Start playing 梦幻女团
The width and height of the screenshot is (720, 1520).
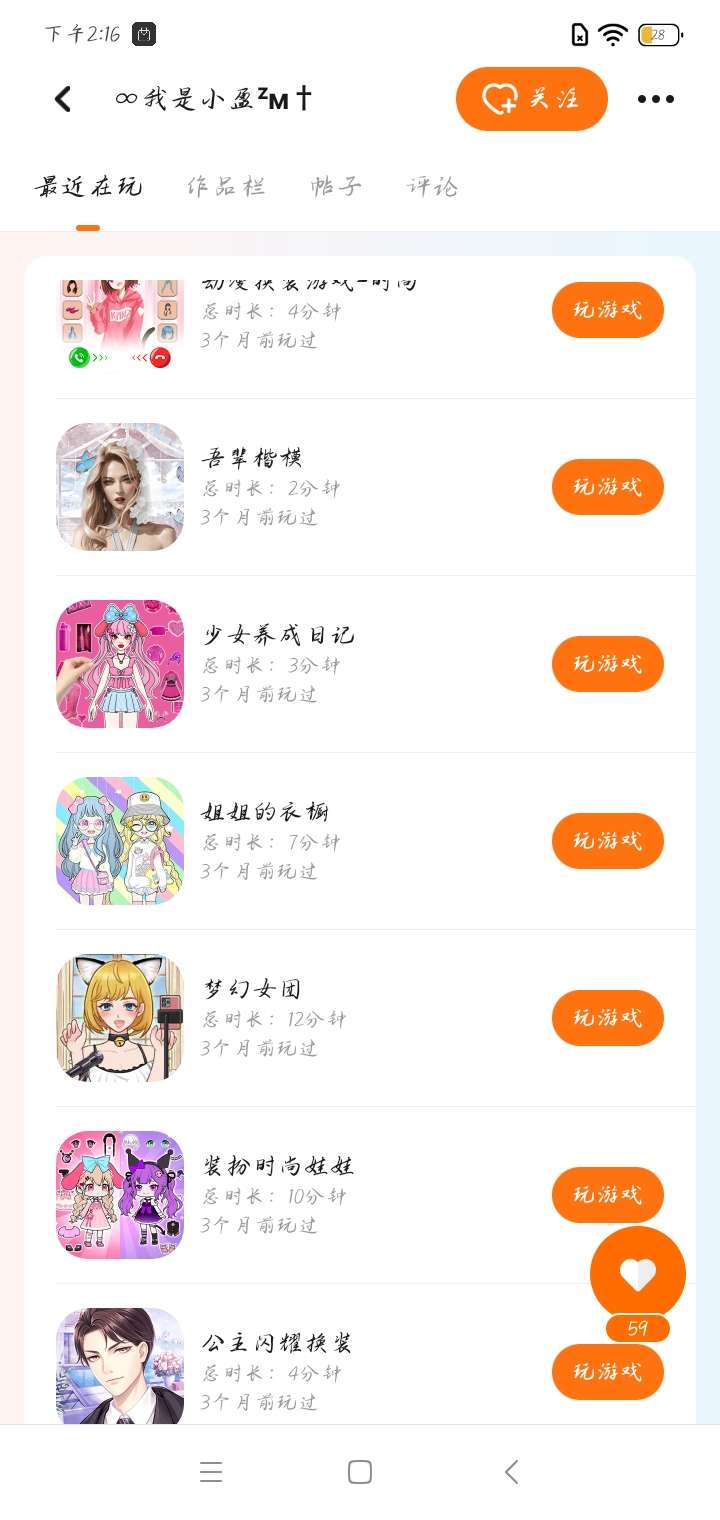[607, 1018]
